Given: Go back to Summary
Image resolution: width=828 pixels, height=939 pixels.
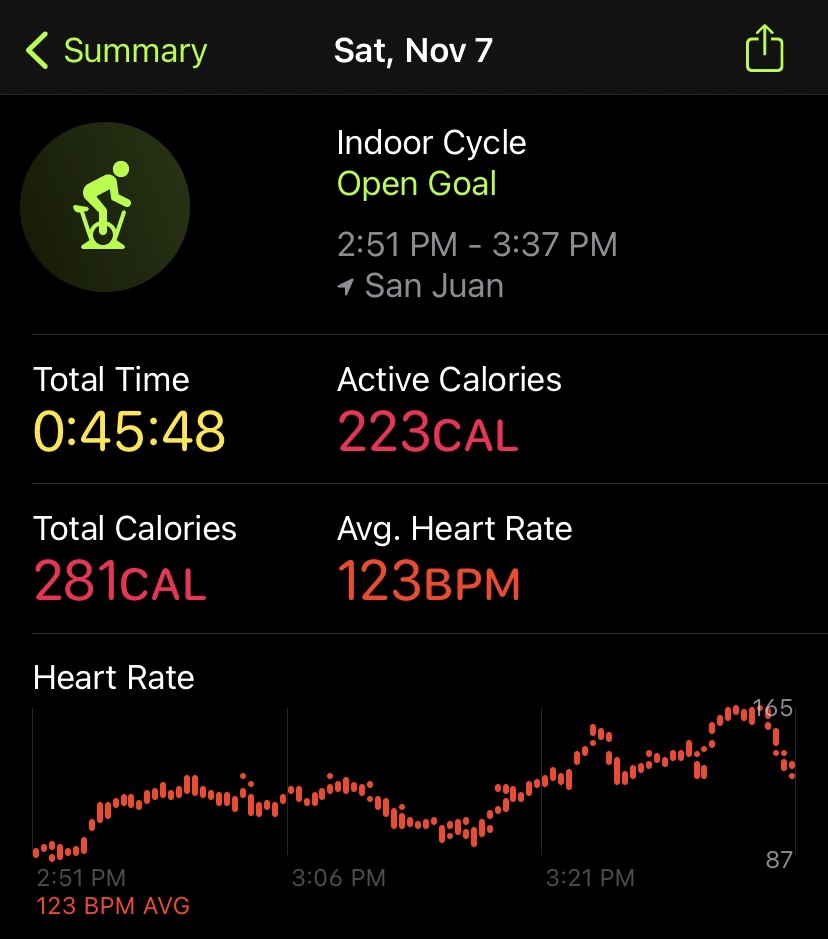Looking at the screenshot, I should coord(116,50).
